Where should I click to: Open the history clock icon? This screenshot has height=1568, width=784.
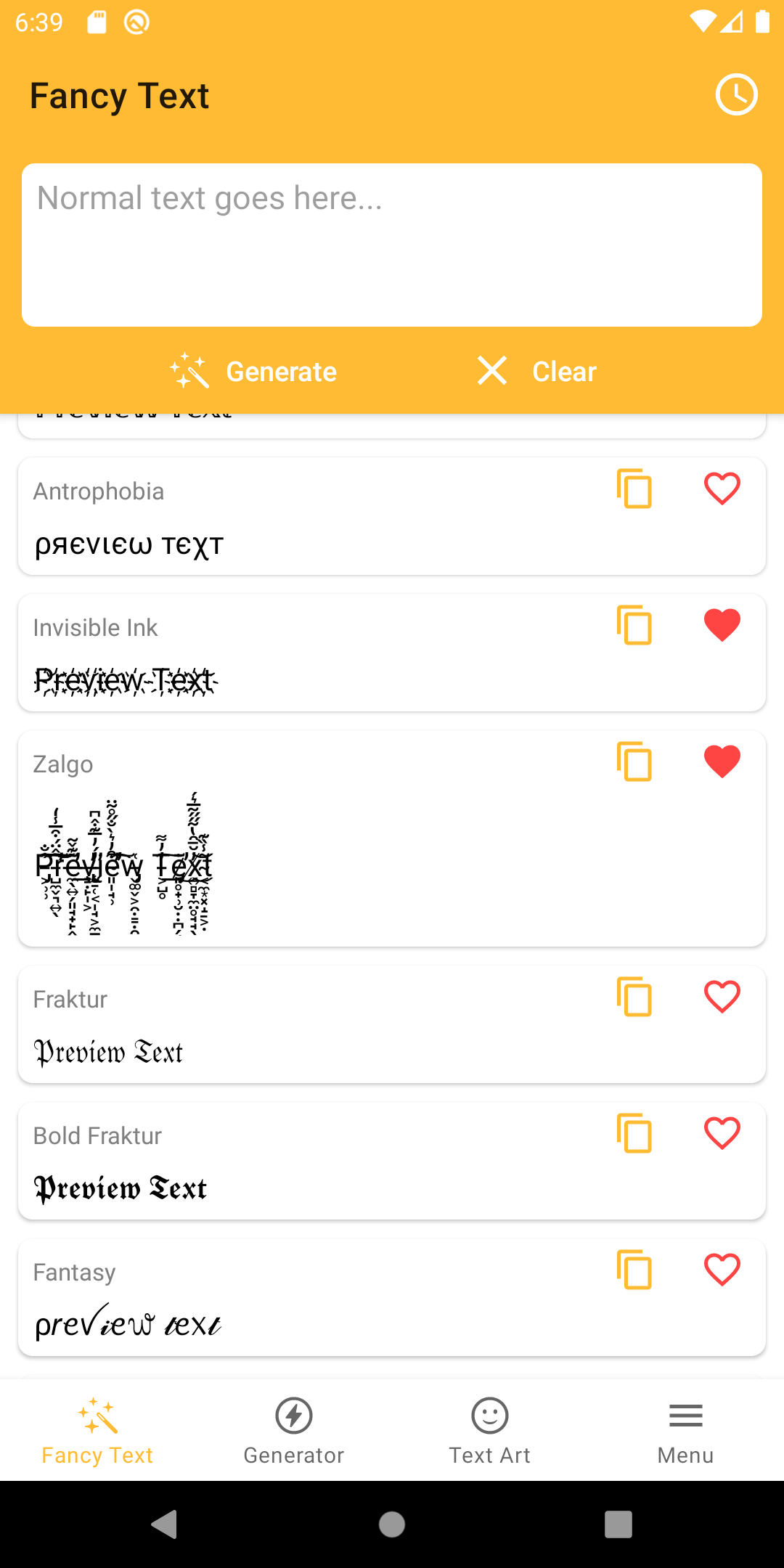[x=736, y=94]
